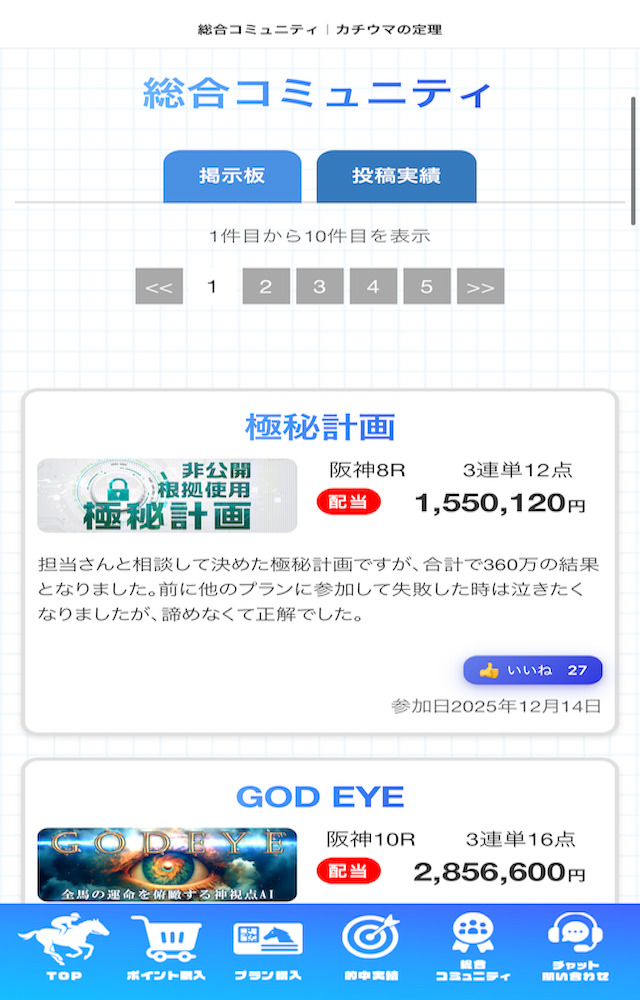Go to page 5 of the listing

(x=427, y=287)
